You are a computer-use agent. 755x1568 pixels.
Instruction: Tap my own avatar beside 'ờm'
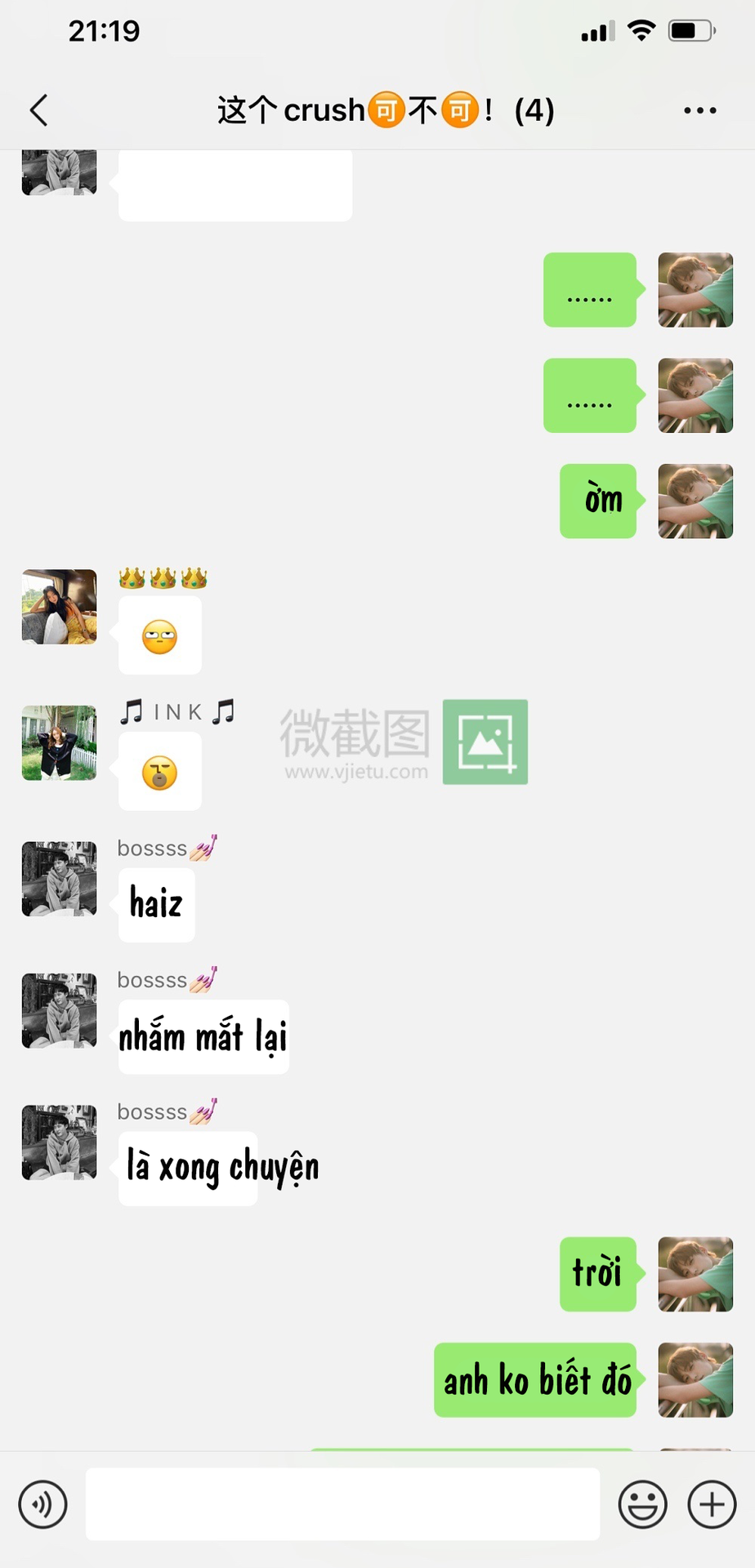[695, 501]
